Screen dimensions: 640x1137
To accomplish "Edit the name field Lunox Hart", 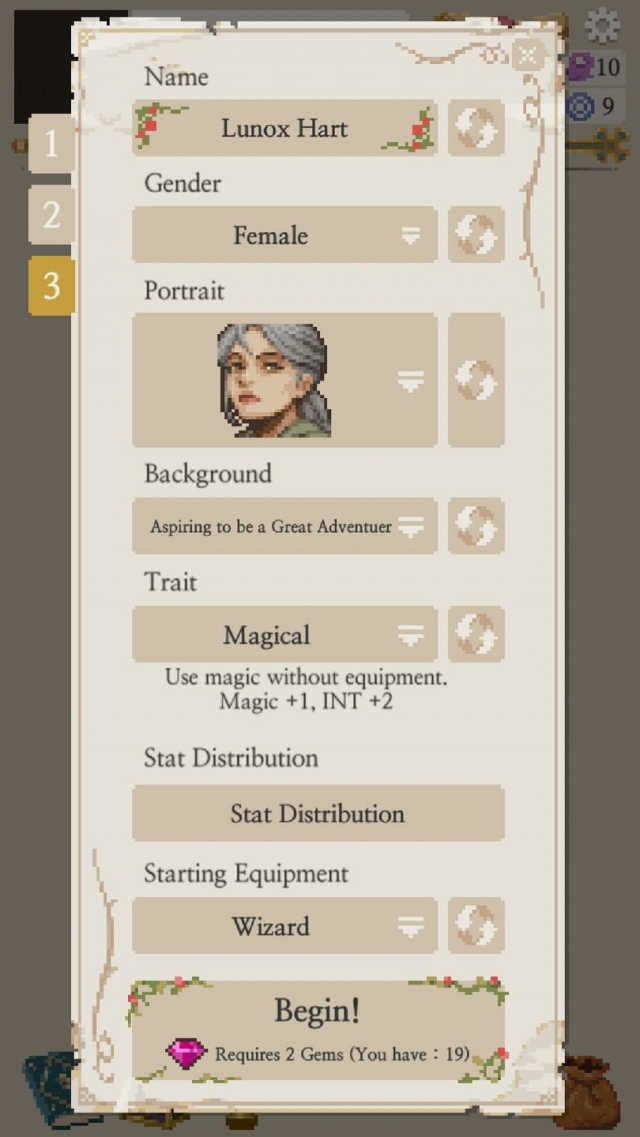I will click(284, 128).
